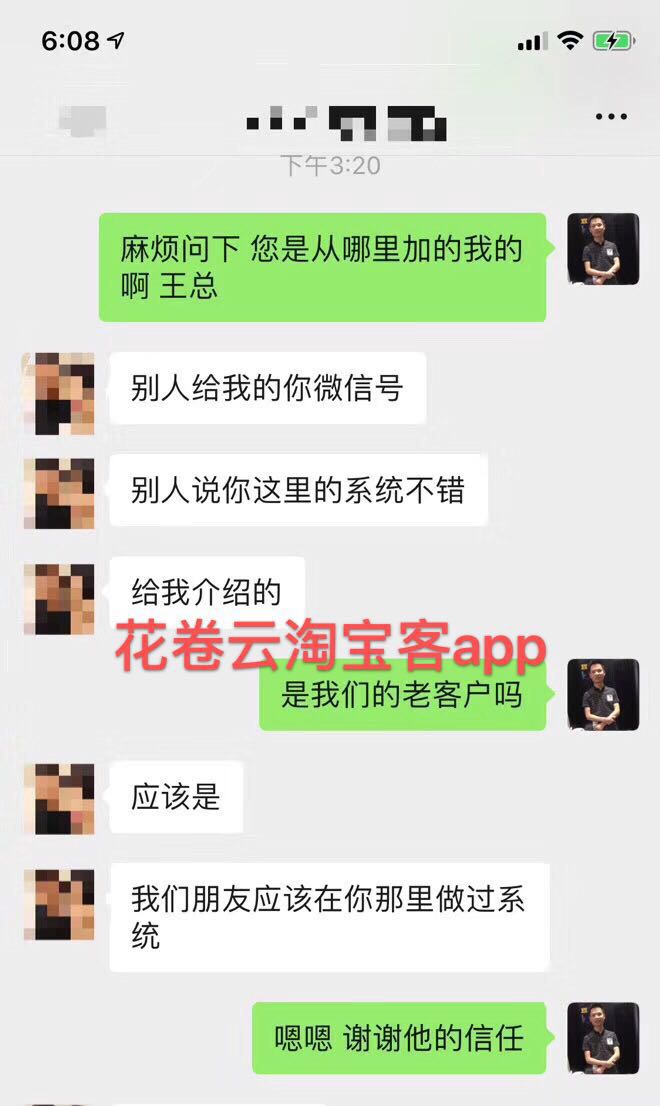Tap my avatar beside 是我们的老客户吗

coord(602,695)
